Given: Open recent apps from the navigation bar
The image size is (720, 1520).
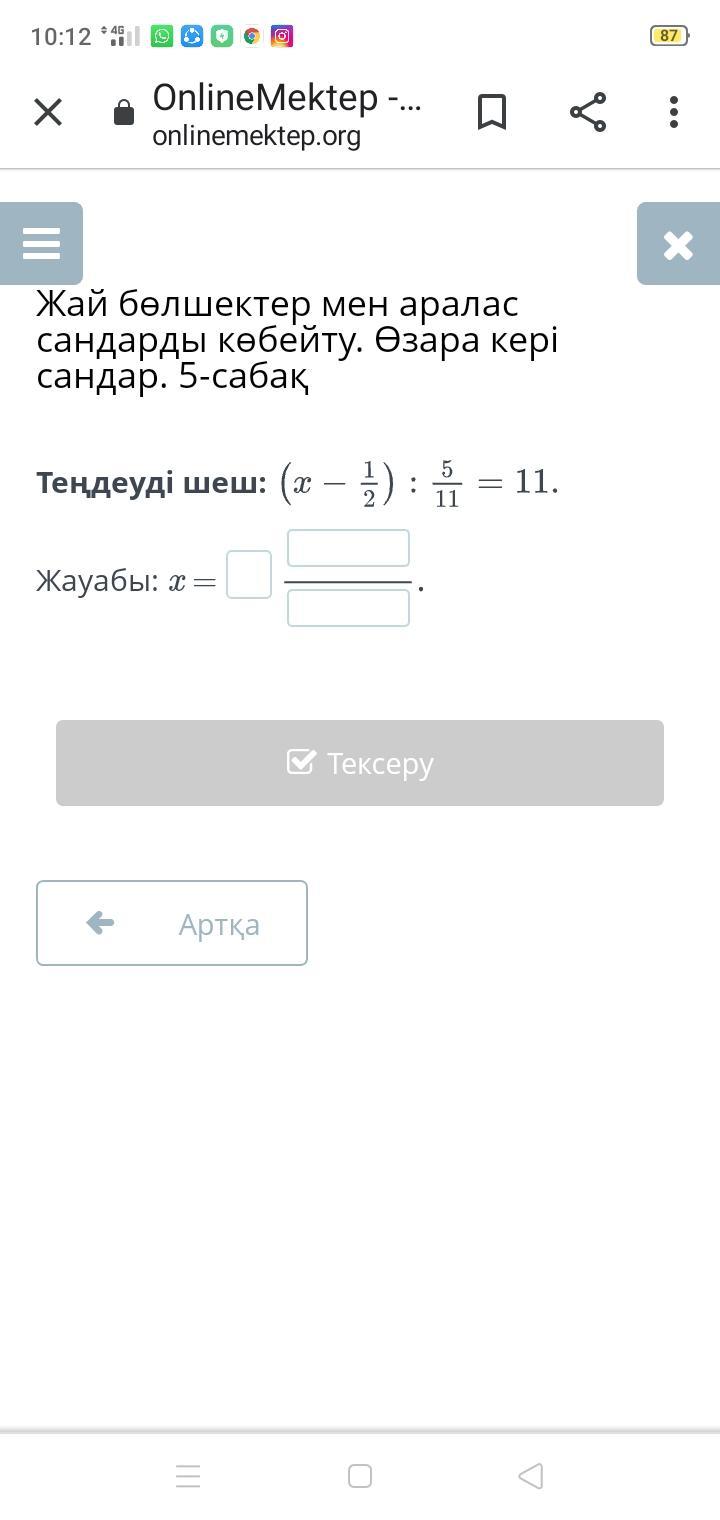Looking at the screenshot, I should (x=188, y=1476).
